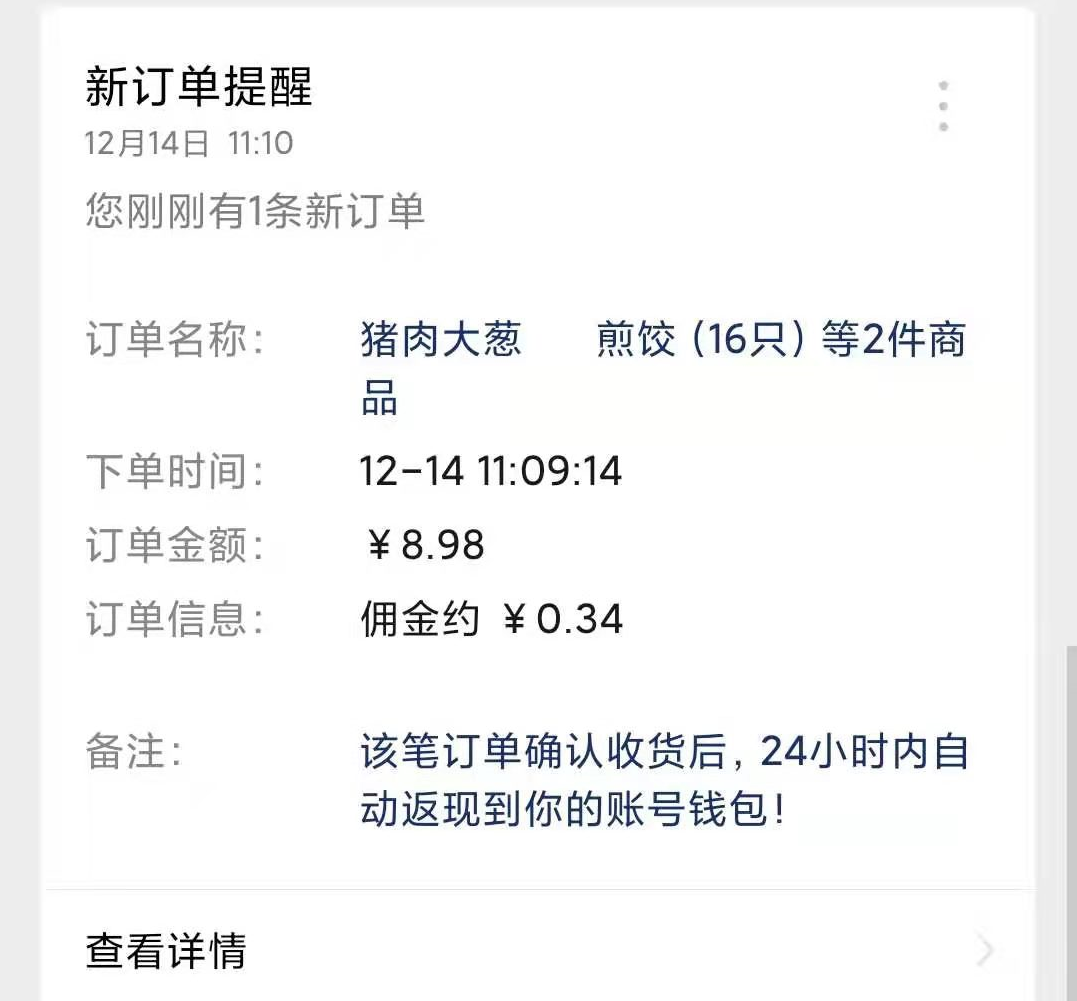1077x1001 pixels.
Task: Open the three-dot overflow menu
Action: (943, 106)
